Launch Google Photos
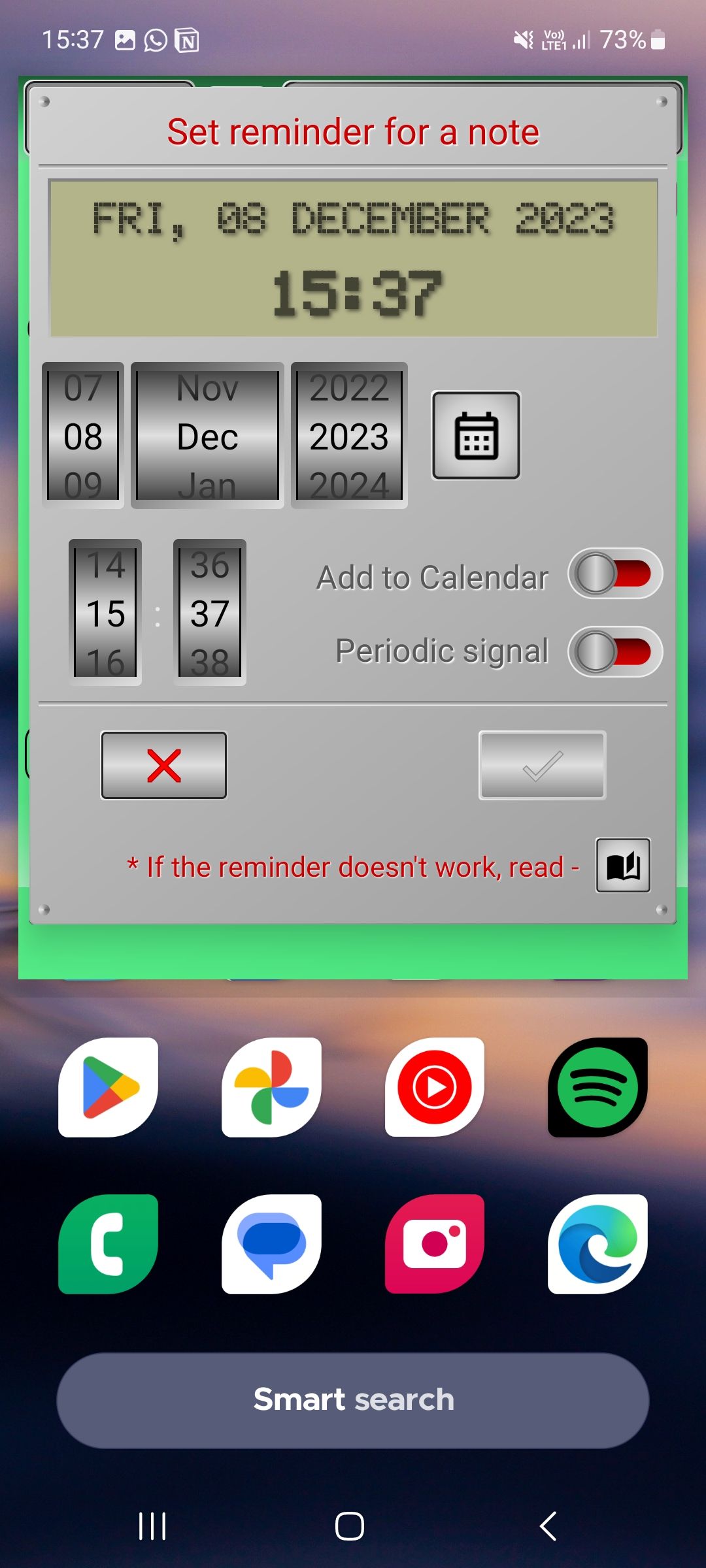 click(x=271, y=1087)
